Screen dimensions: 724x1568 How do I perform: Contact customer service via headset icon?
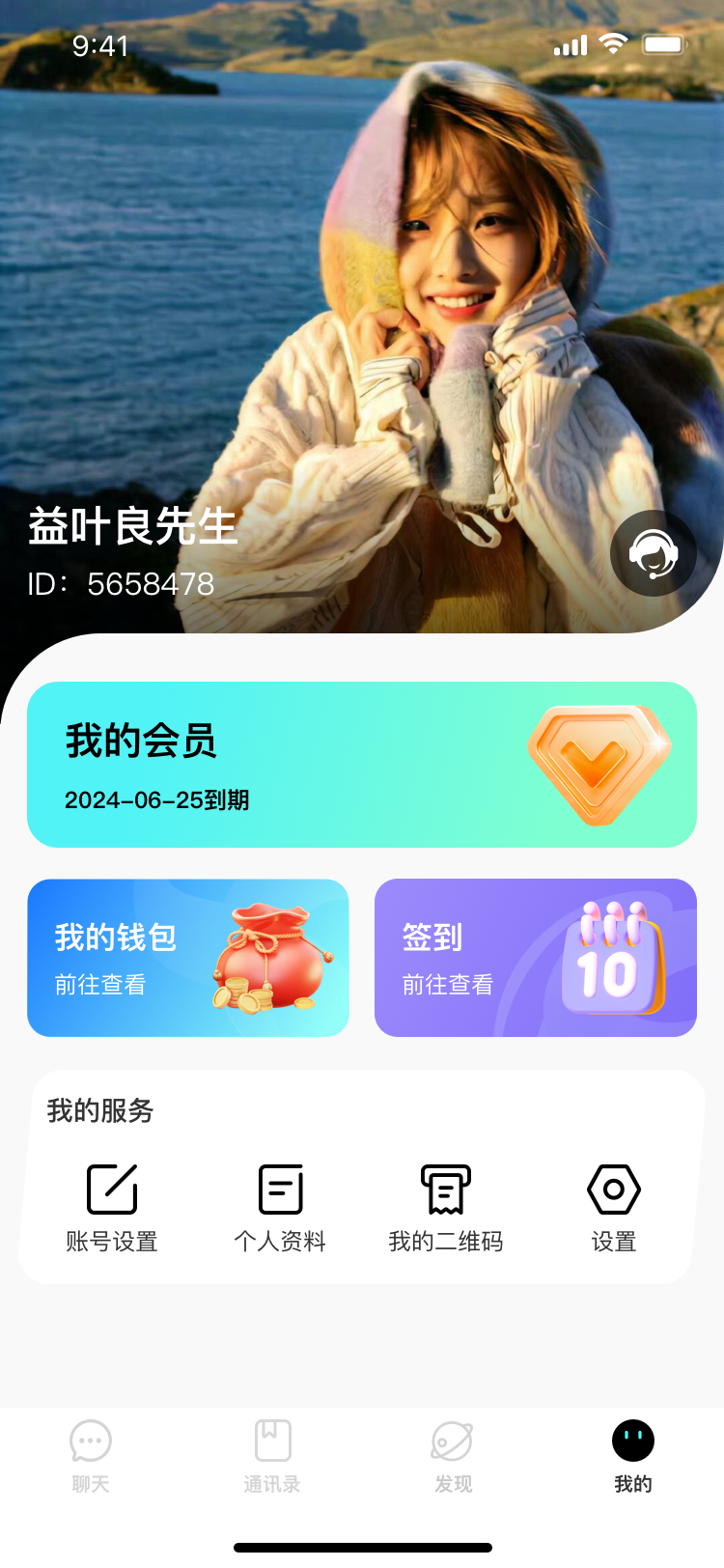click(x=654, y=553)
